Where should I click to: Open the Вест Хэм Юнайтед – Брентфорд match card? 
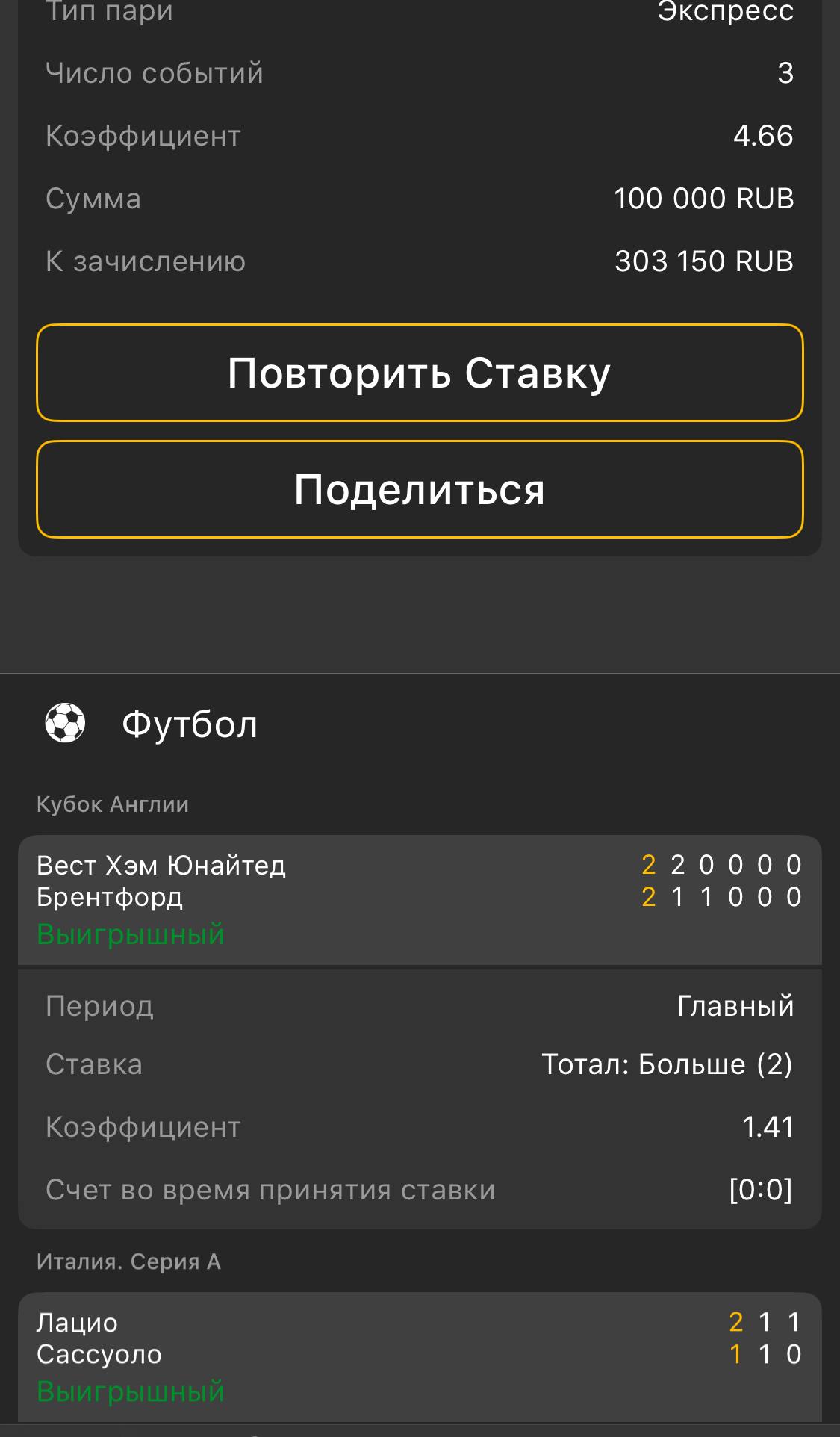coord(420,898)
